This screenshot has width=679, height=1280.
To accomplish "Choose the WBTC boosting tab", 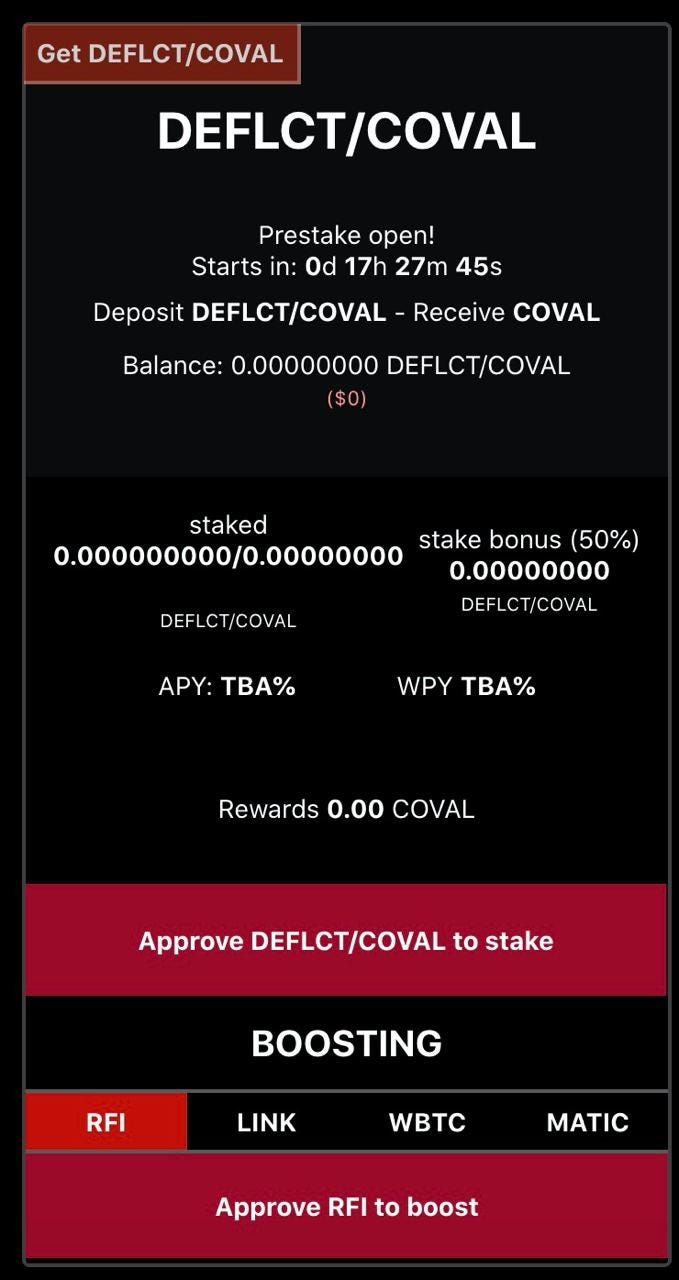I will (x=427, y=1121).
